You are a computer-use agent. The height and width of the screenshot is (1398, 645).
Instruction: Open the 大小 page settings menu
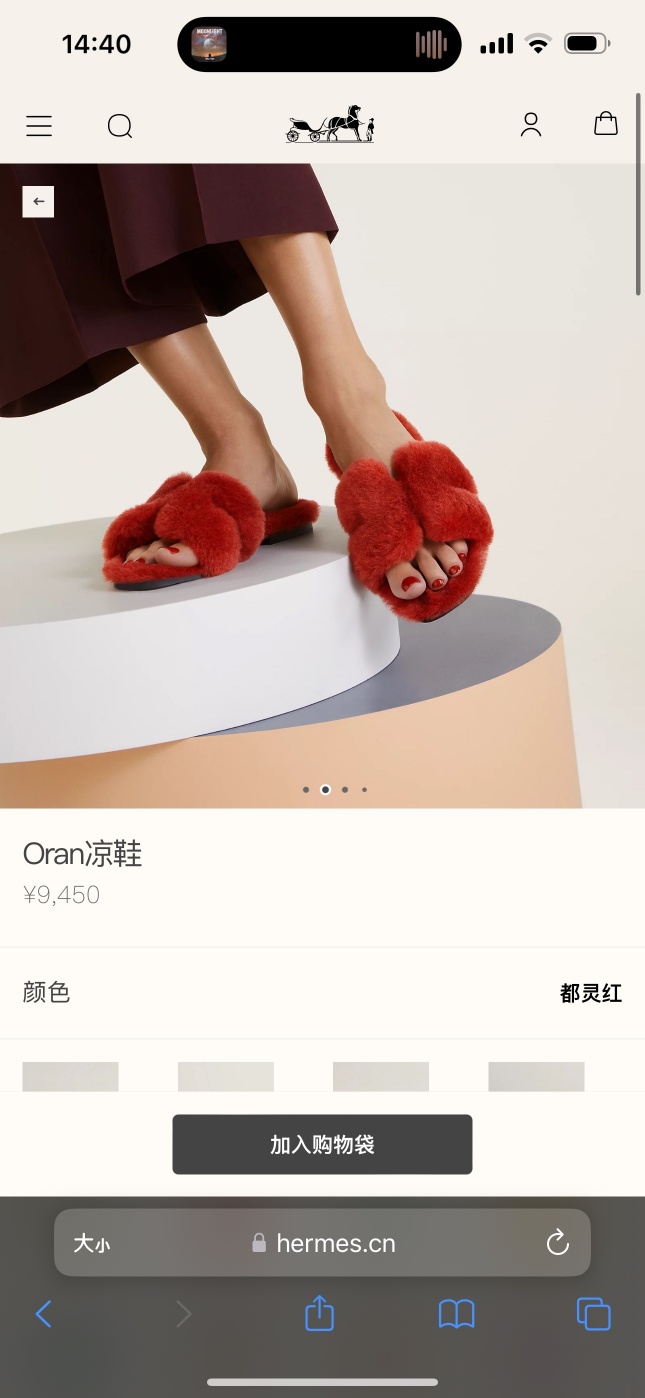pos(91,1244)
